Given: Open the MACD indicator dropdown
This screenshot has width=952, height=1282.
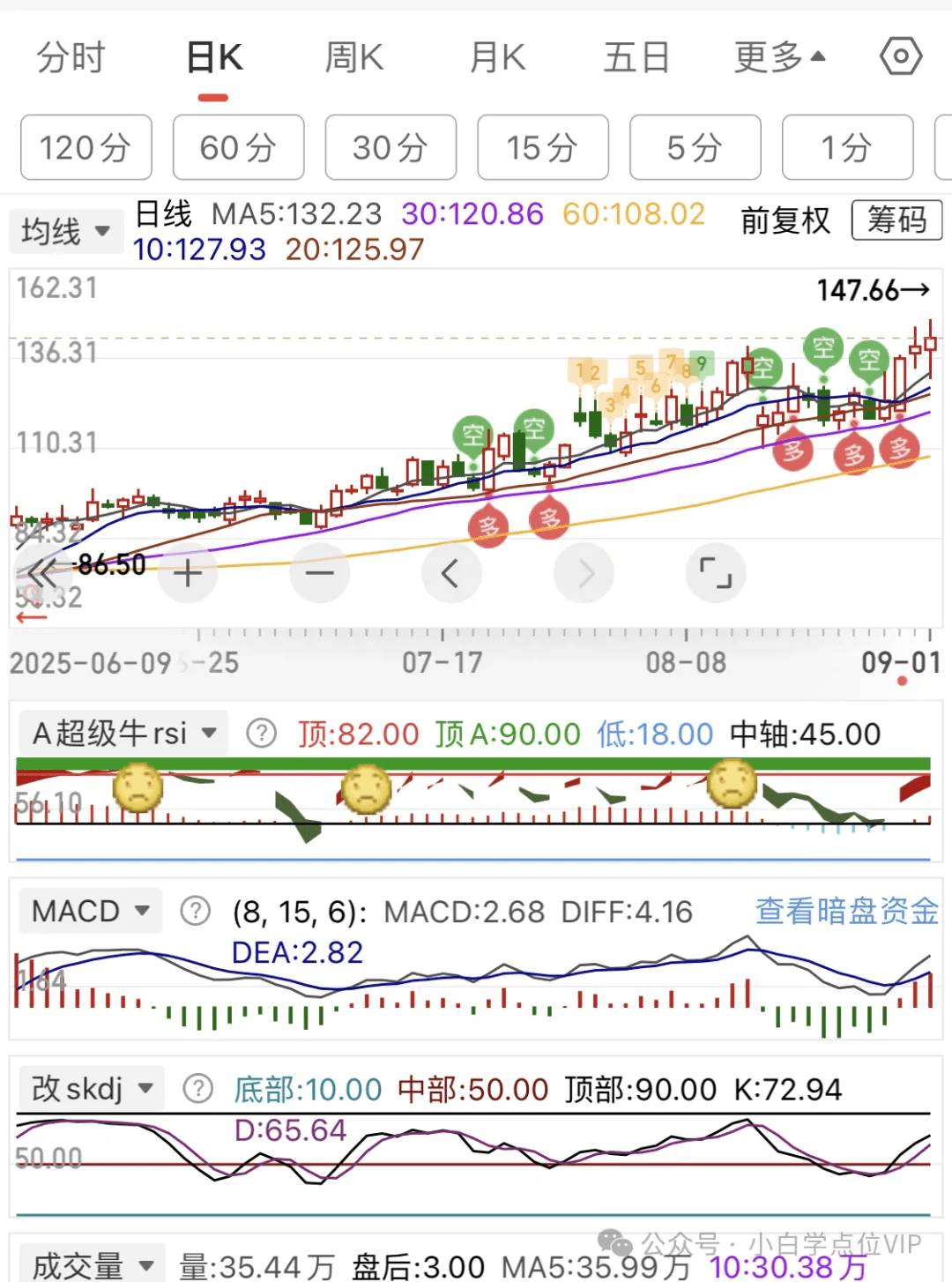Looking at the screenshot, I should 90,911.
